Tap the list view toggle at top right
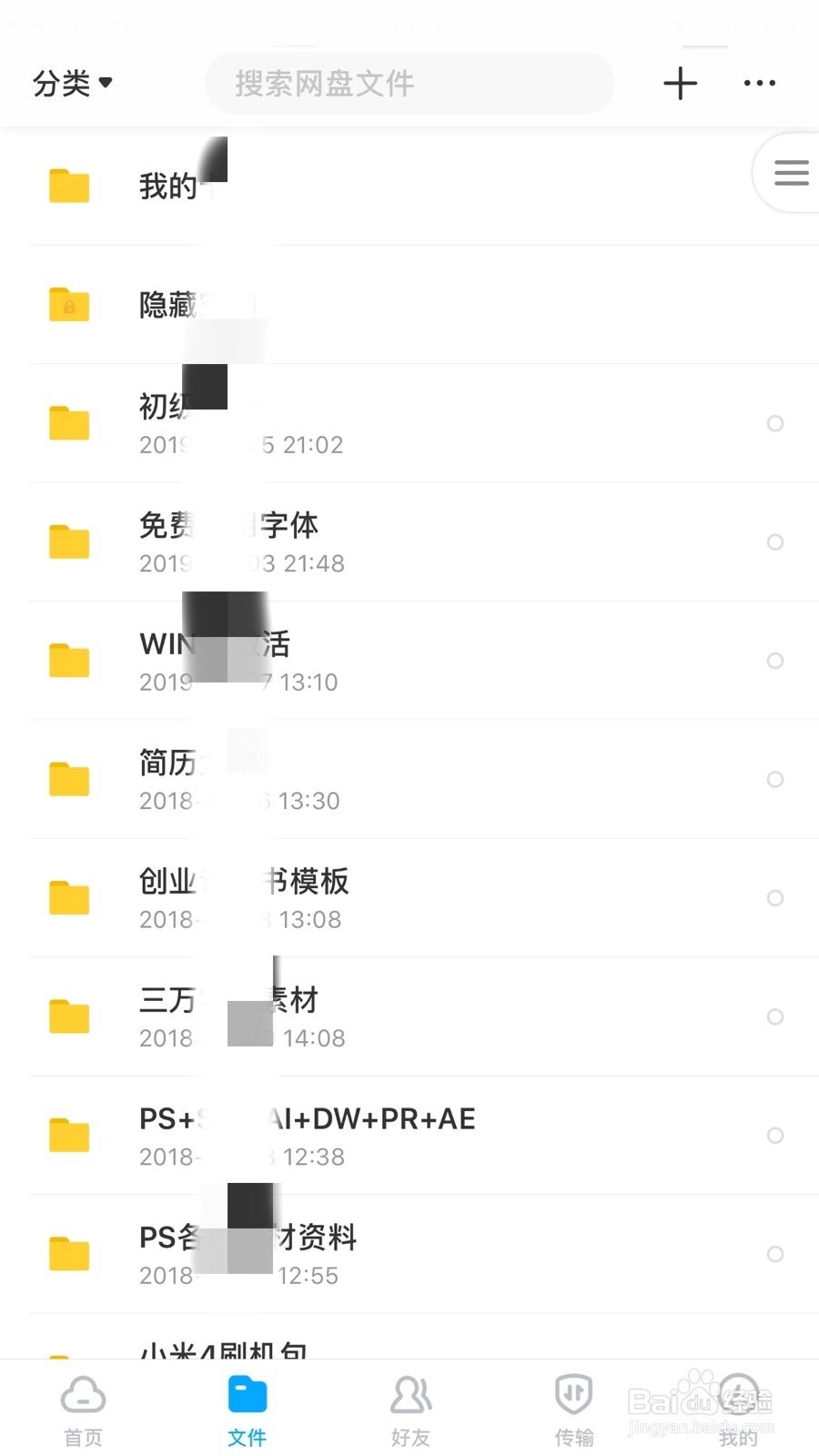Viewport: 819px width, 1456px height. coord(790,172)
